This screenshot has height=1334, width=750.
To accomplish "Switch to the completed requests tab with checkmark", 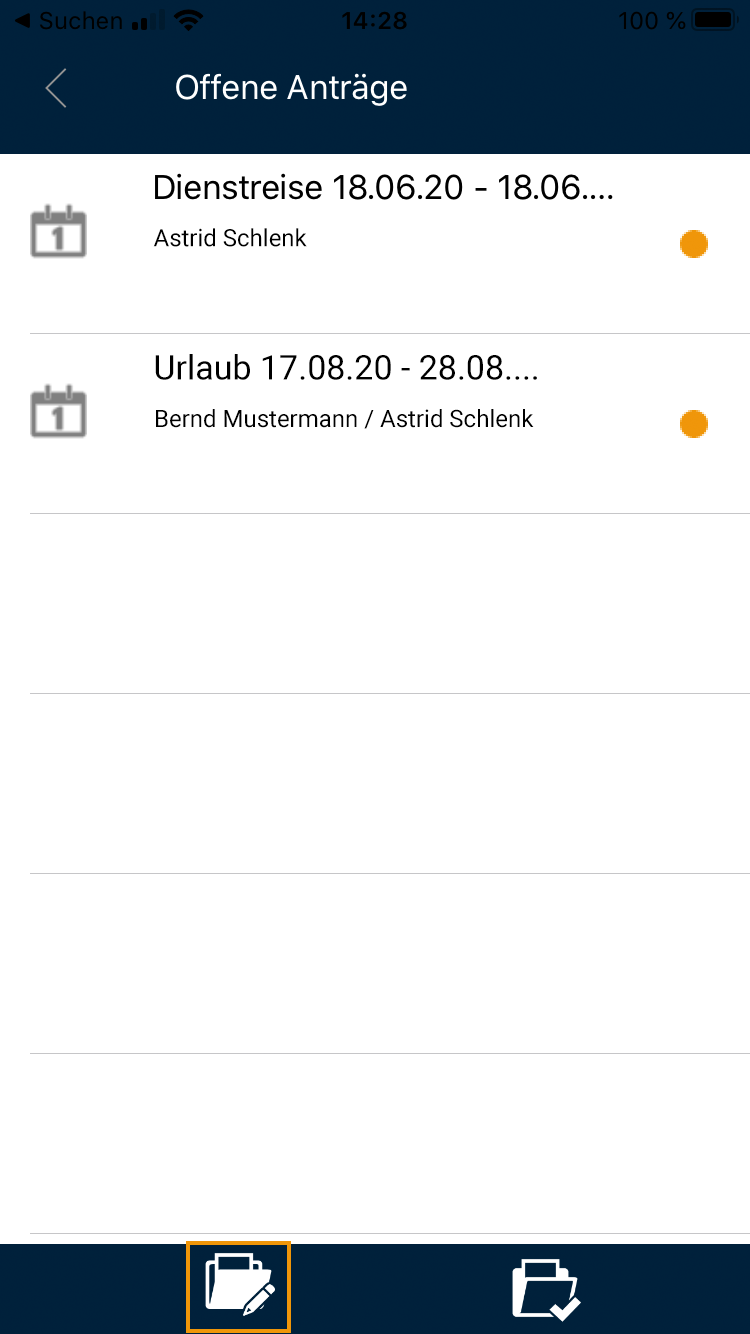I will (546, 1288).
